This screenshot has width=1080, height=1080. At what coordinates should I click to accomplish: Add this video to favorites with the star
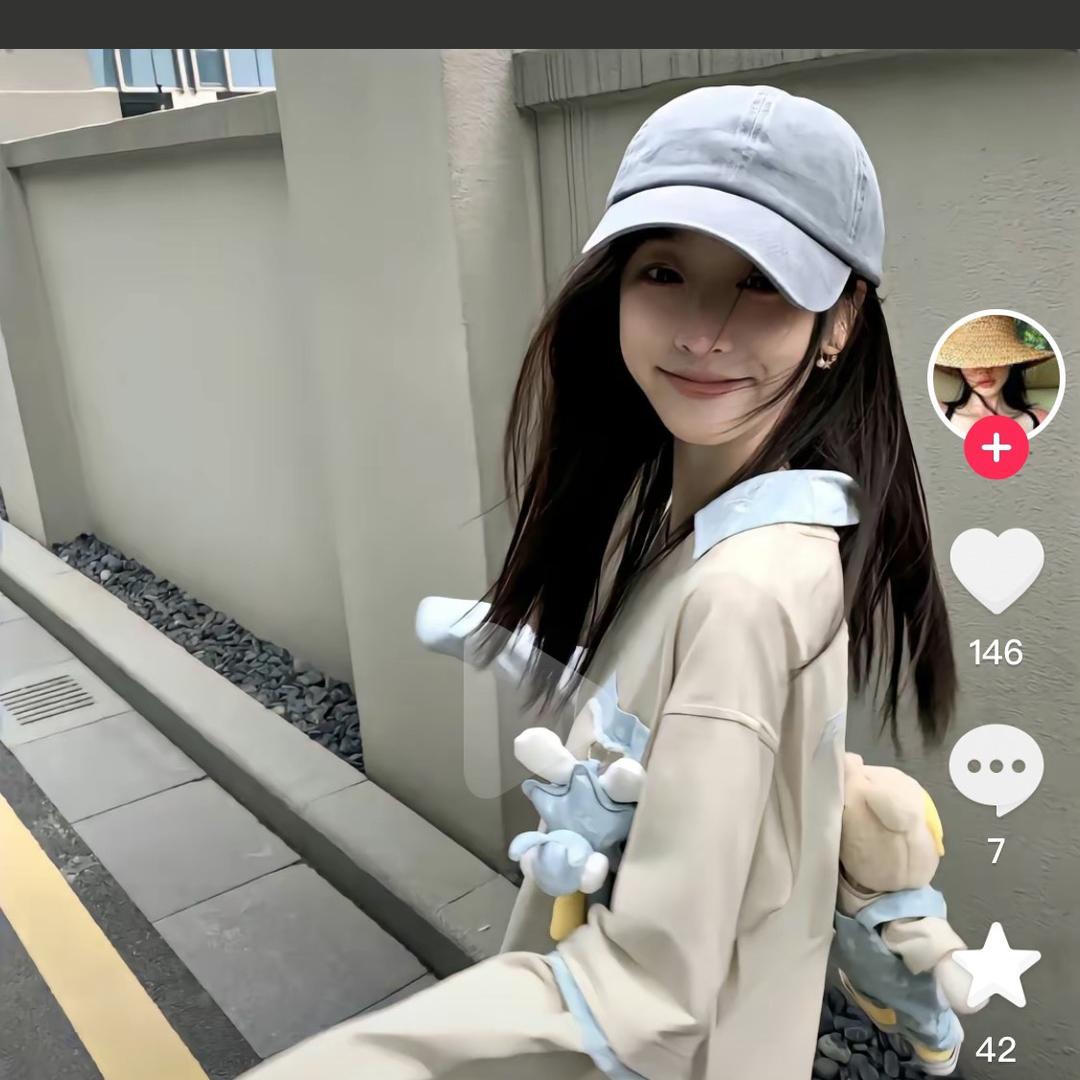[x=996, y=966]
